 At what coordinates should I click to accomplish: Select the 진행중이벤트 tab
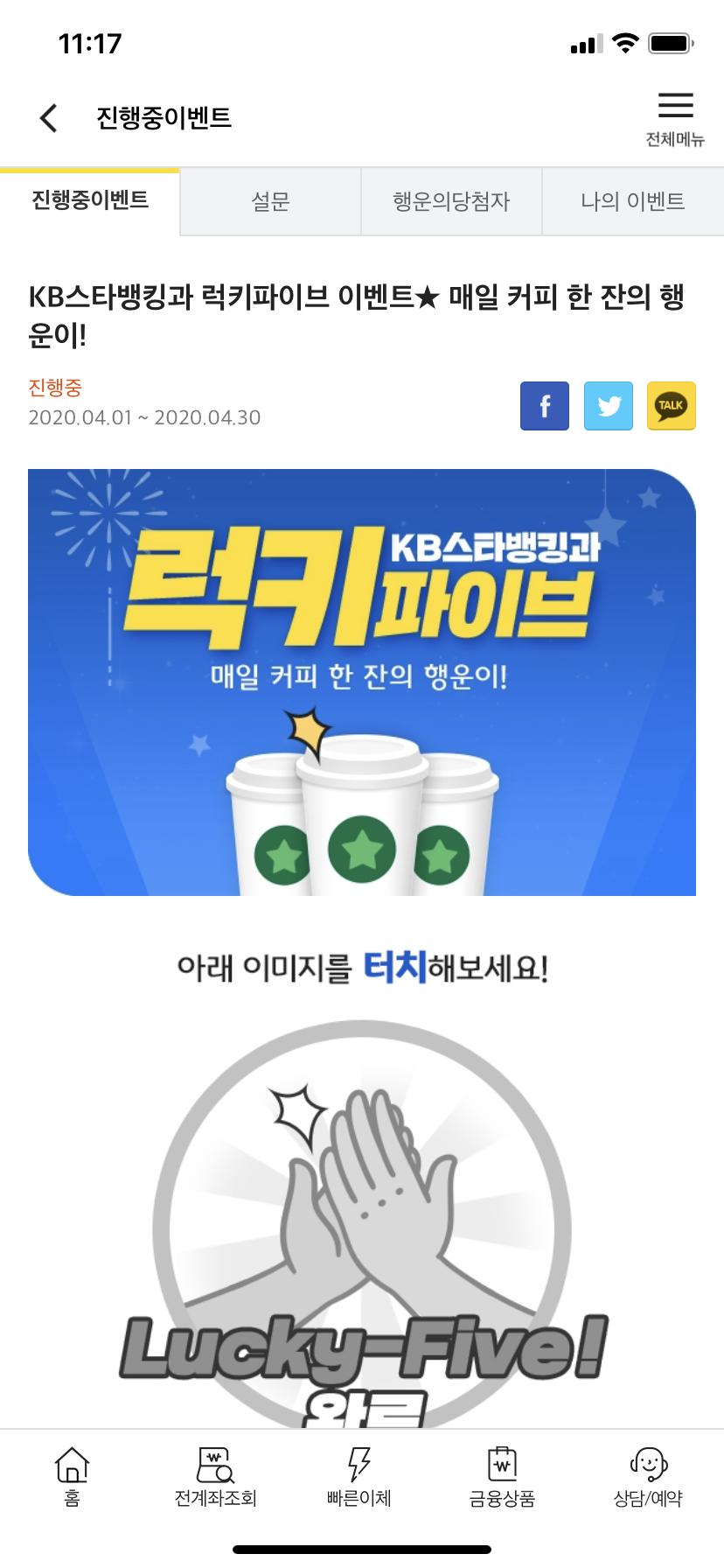90,201
